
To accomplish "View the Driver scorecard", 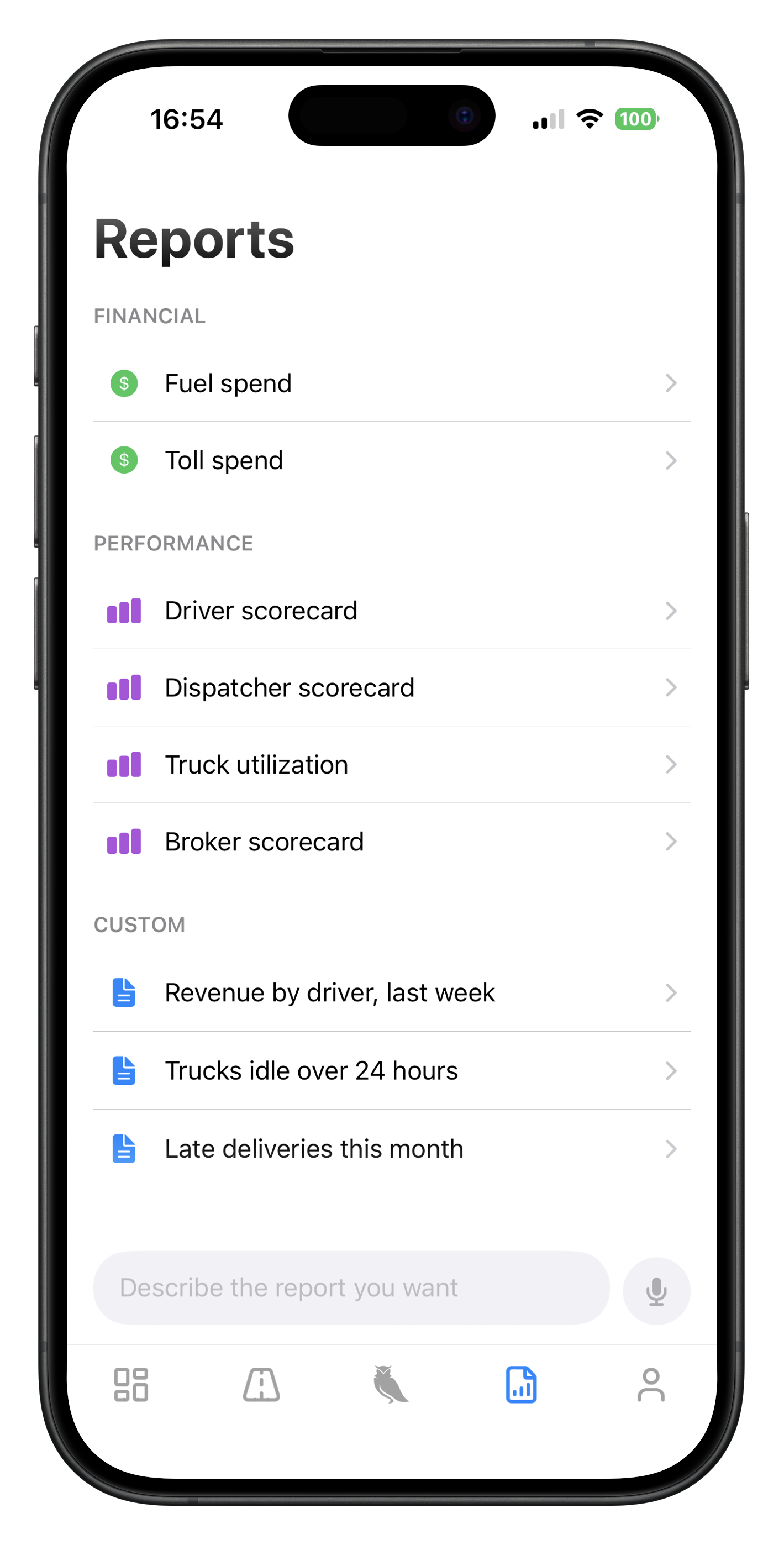I will (x=391, y=611).
